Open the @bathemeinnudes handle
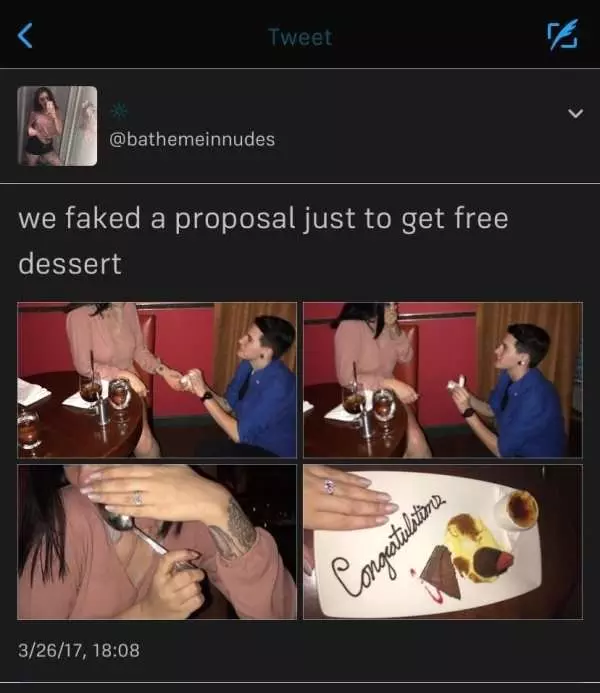600x693 pixels. point(192,139)
